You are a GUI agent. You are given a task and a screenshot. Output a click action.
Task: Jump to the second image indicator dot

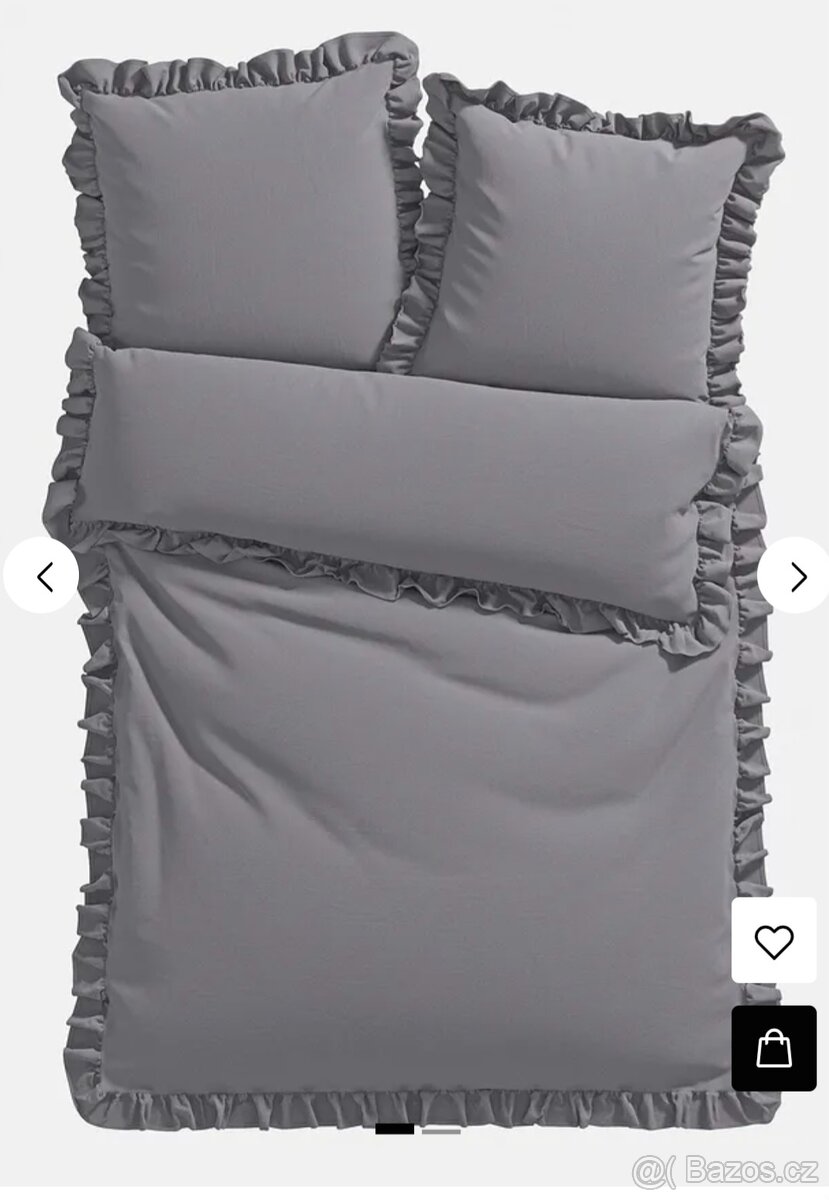tap(441, 1130)
